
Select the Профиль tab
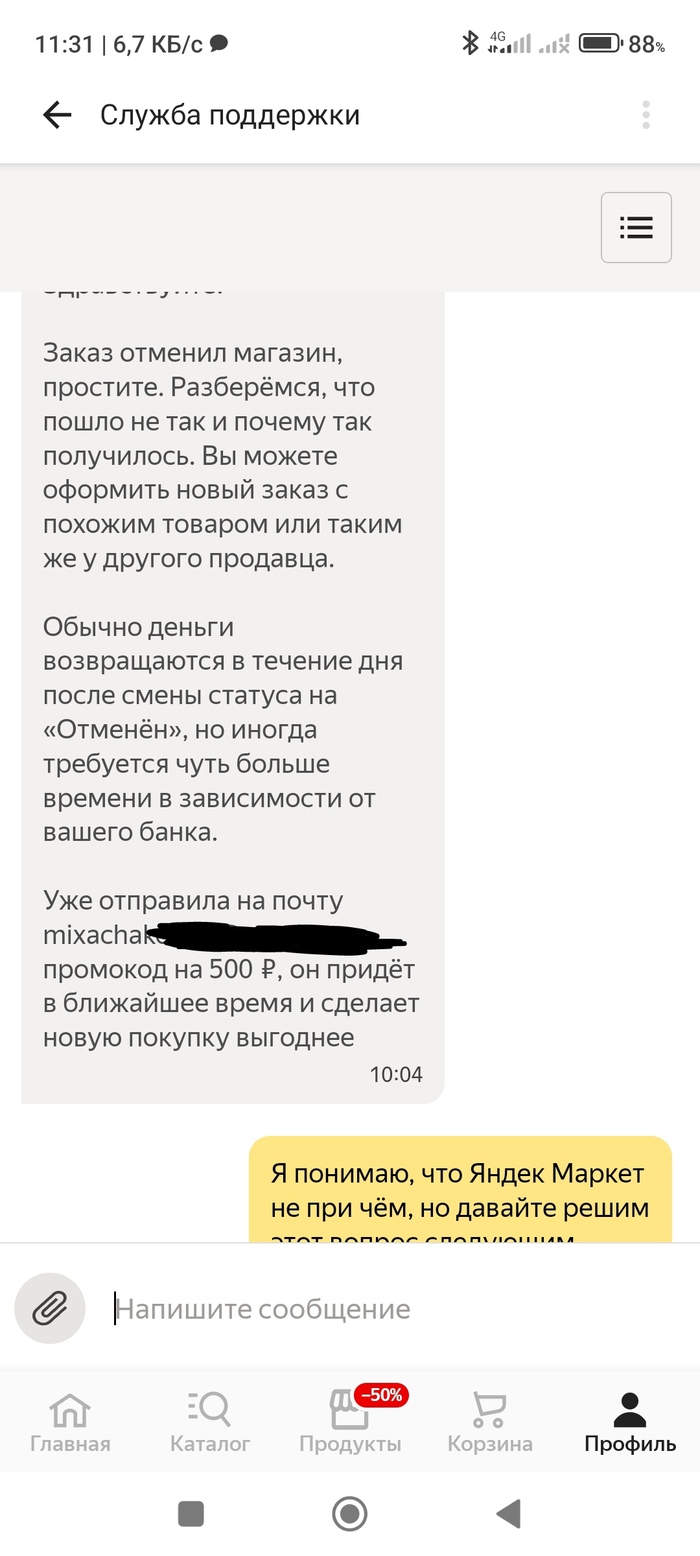click(x=630, y=1421)
